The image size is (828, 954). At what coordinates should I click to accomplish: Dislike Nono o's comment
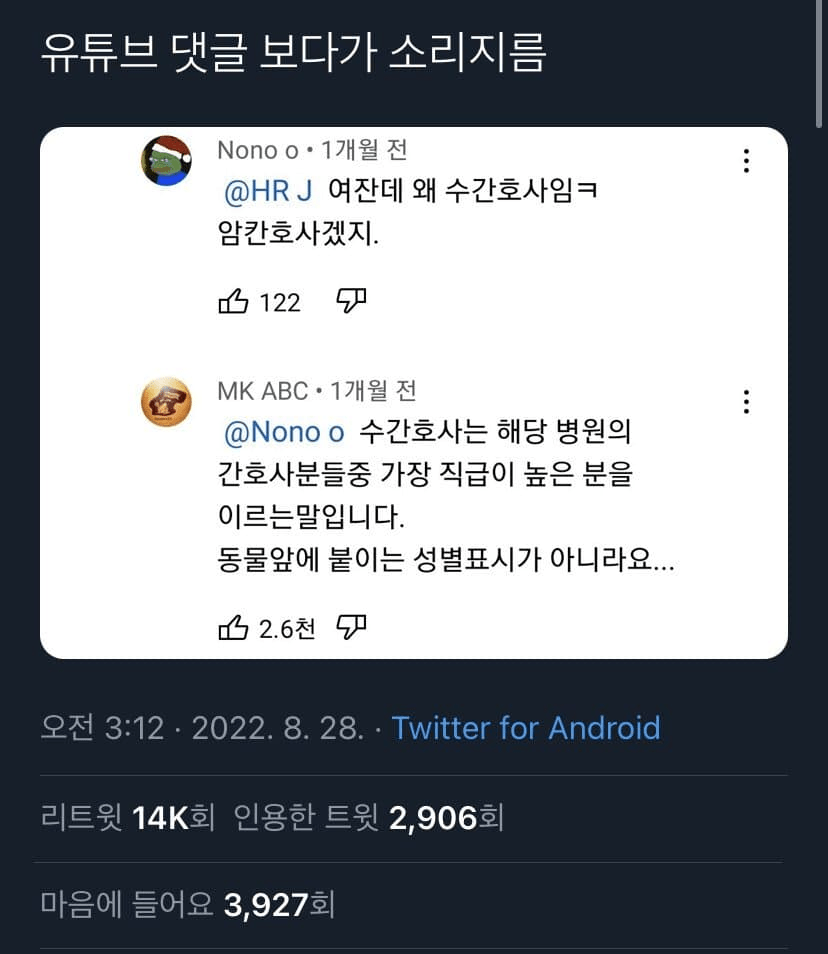(x=352, y=301)
